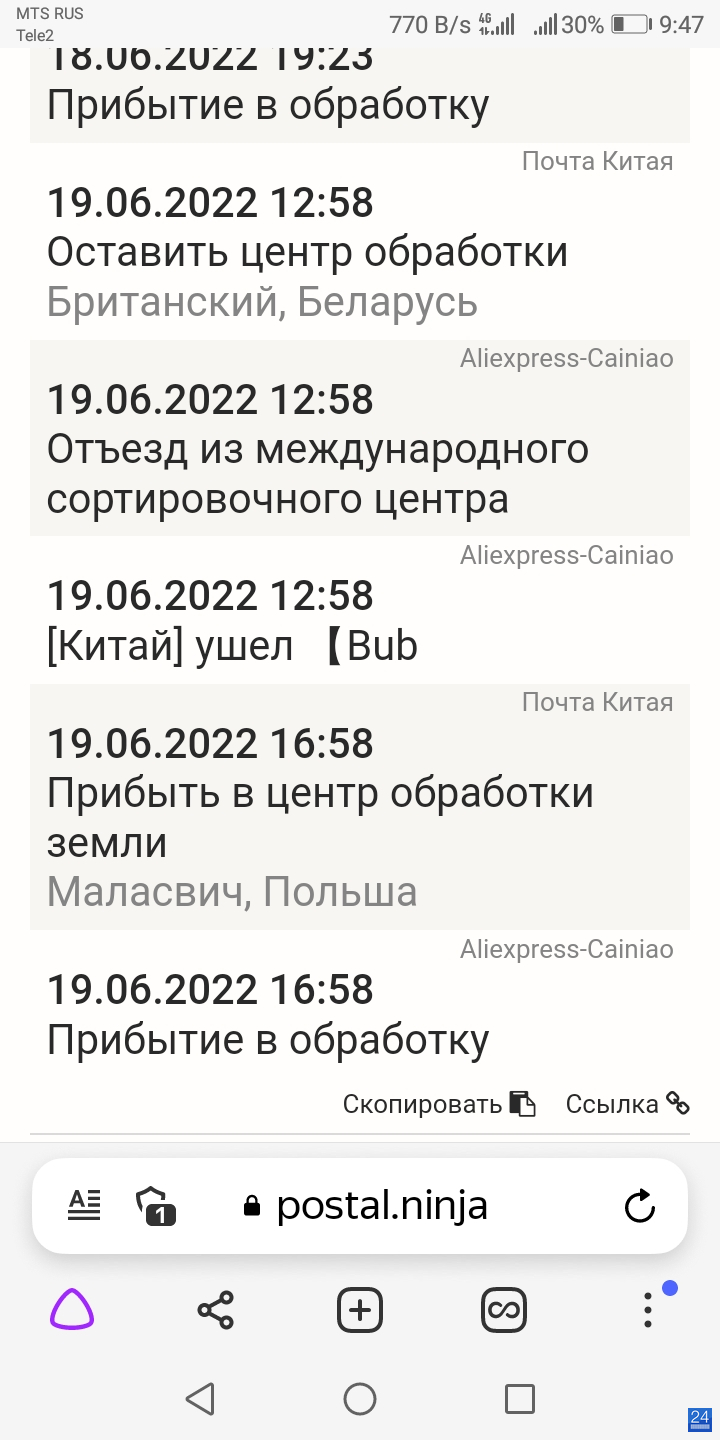720x1440 pixels.
Task: Open reader mode icon in address bar
Action: (x=85, y=1206)
